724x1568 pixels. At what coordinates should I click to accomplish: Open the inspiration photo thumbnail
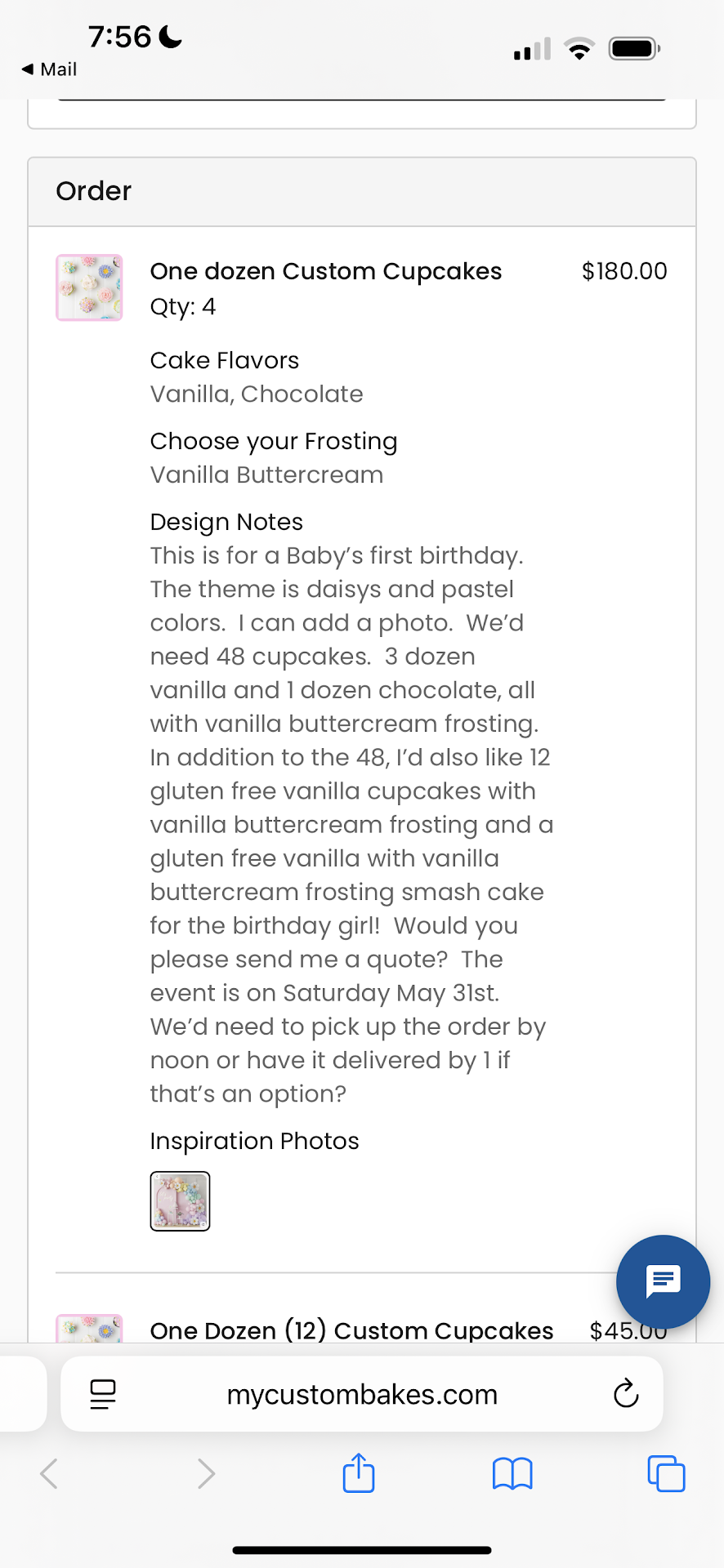coord(180,1200)
